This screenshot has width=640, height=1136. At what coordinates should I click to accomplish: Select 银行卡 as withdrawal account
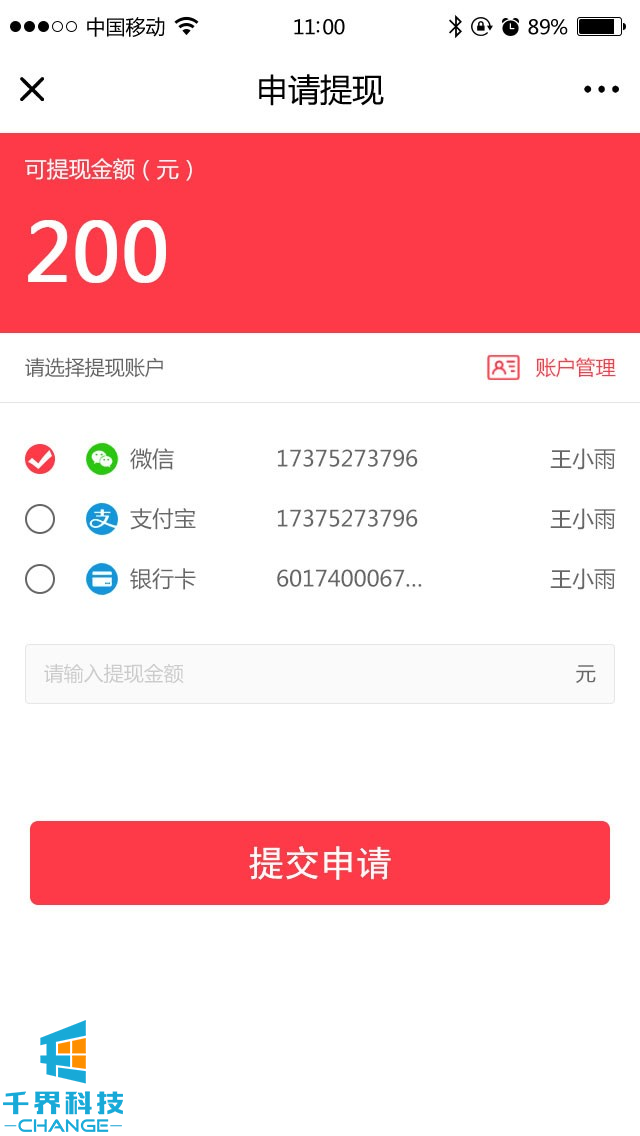point(40,579)
